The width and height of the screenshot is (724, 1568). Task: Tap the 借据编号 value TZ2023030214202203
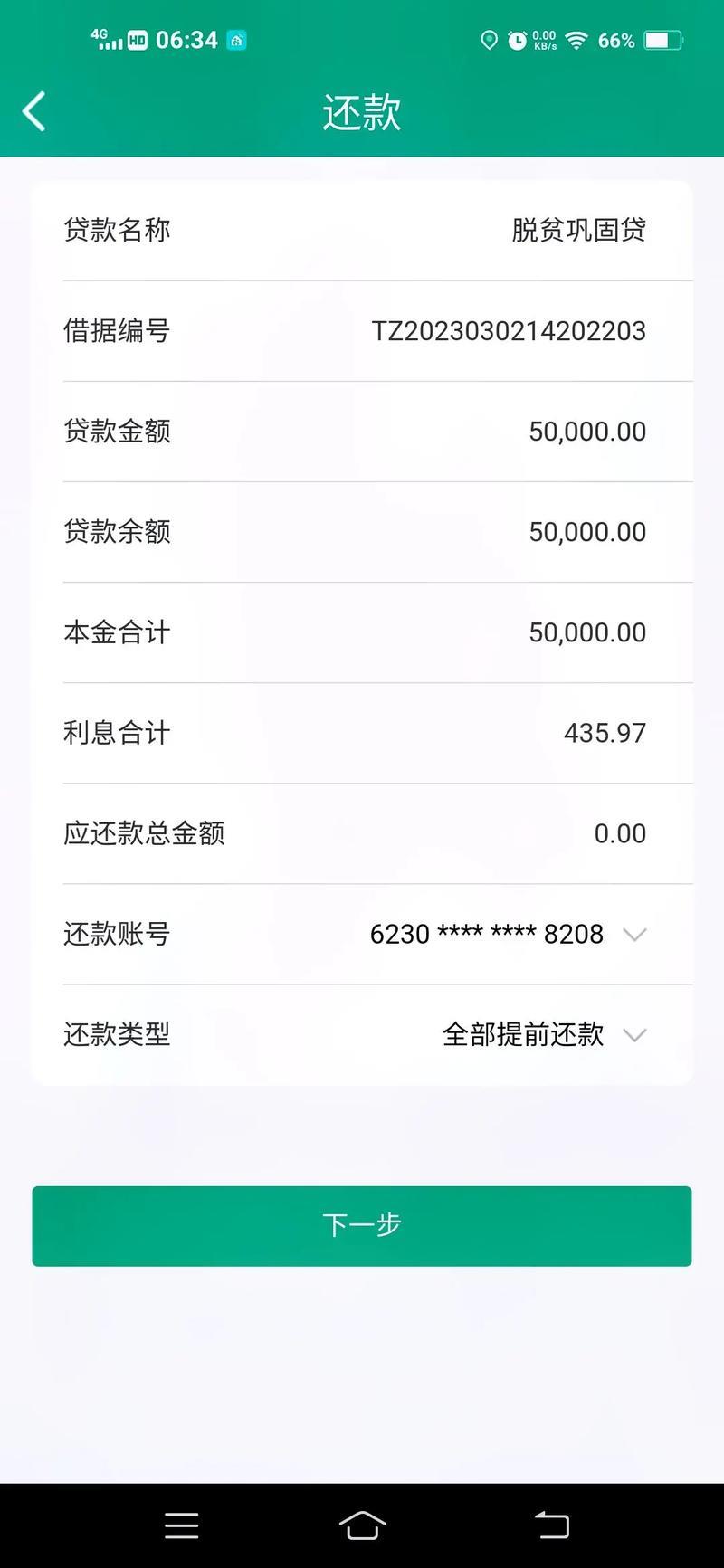[510, 331]
